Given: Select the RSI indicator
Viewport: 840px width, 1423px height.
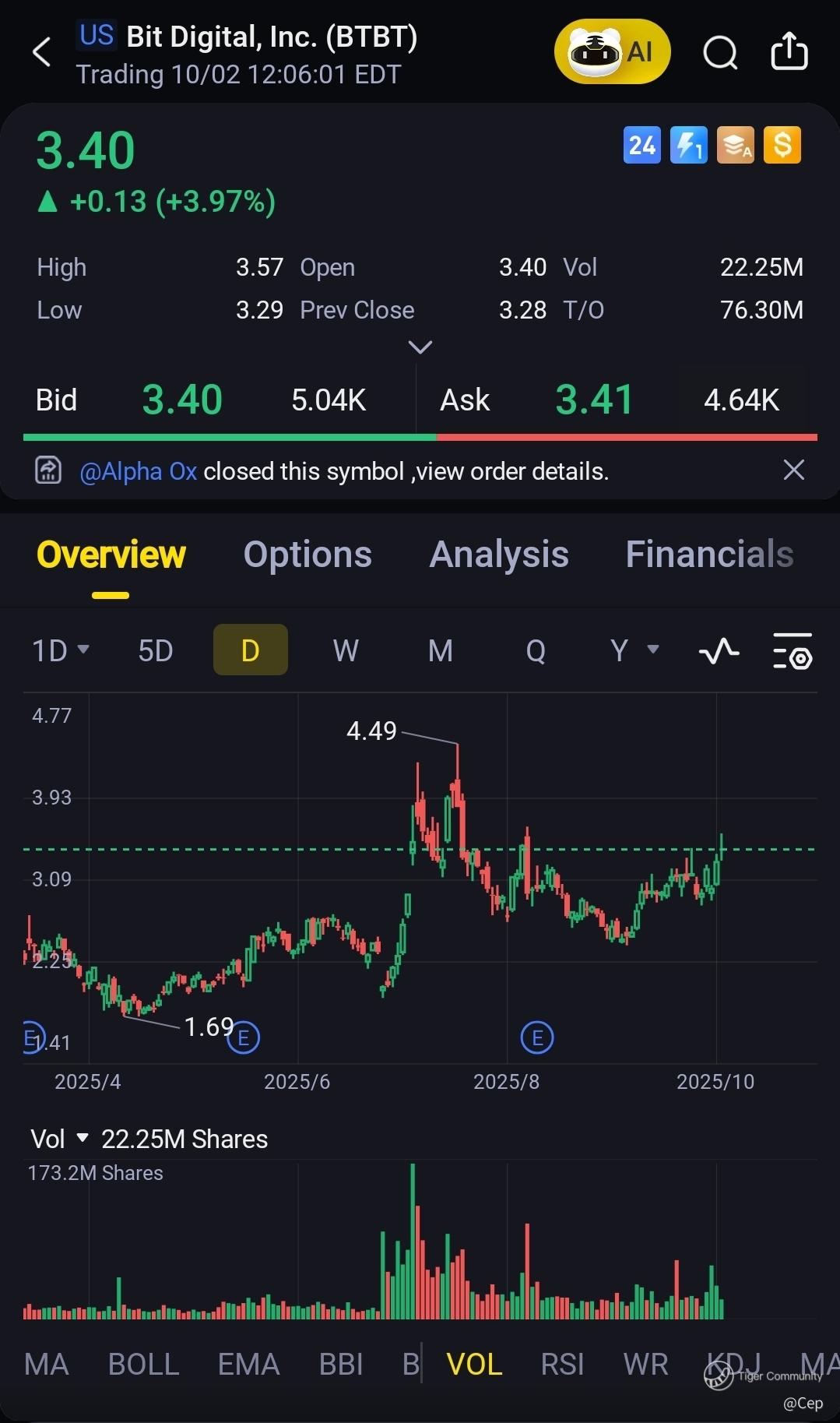Looking at the screenshot, I should 562,1365.
